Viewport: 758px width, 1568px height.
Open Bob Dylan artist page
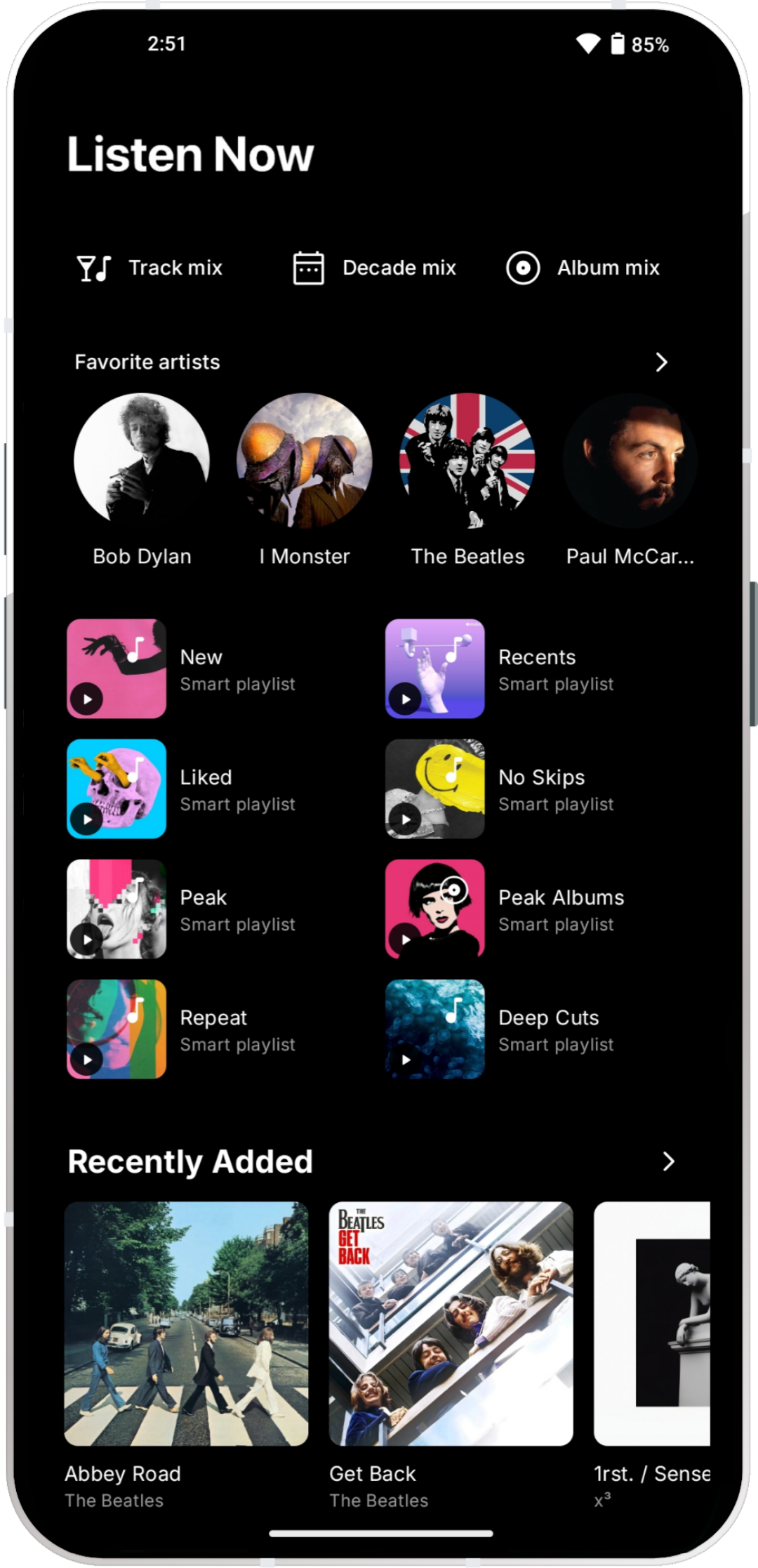coord(142,461)
